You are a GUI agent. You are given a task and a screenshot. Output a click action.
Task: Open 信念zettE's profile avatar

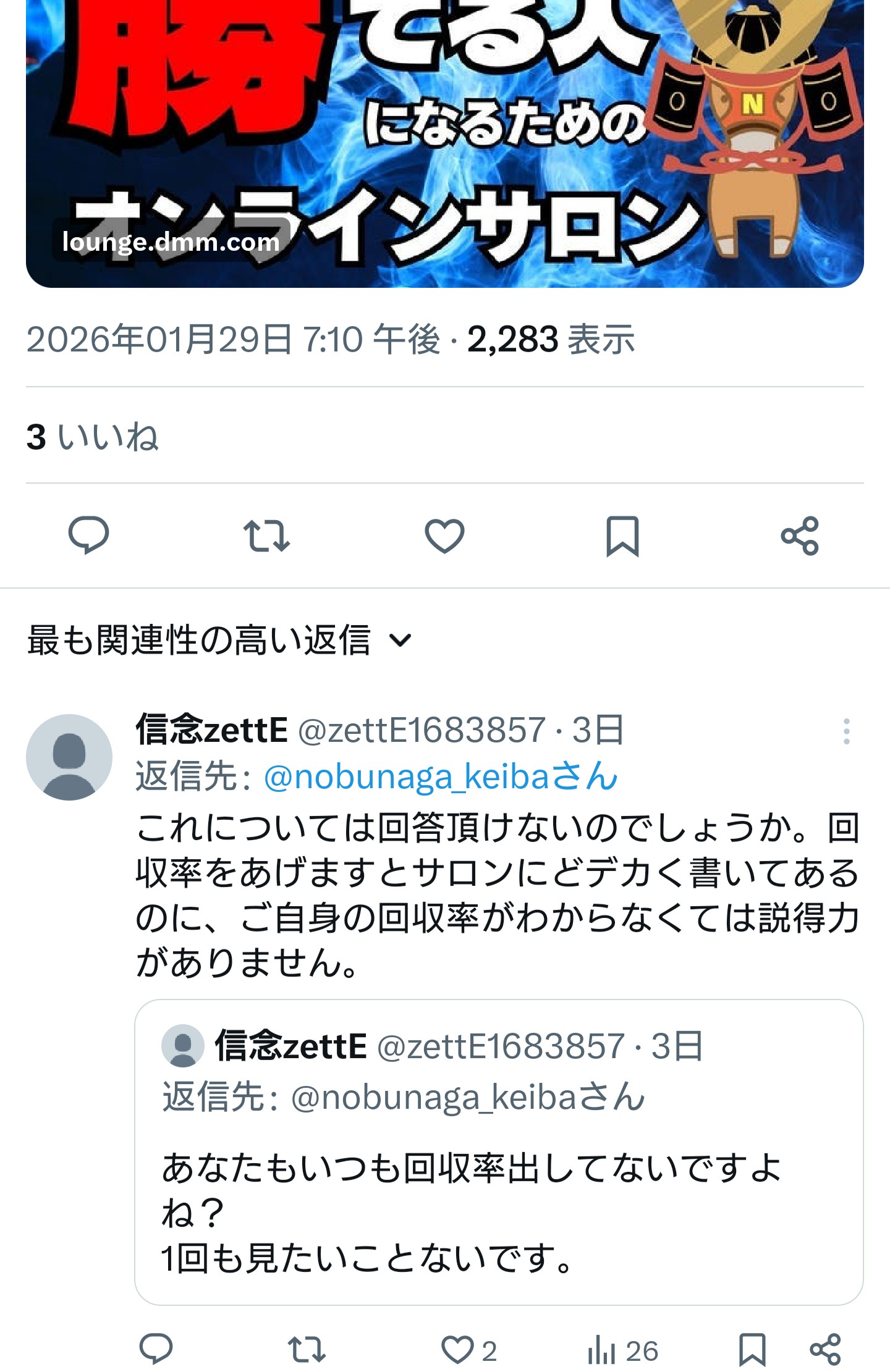[69, 757]
